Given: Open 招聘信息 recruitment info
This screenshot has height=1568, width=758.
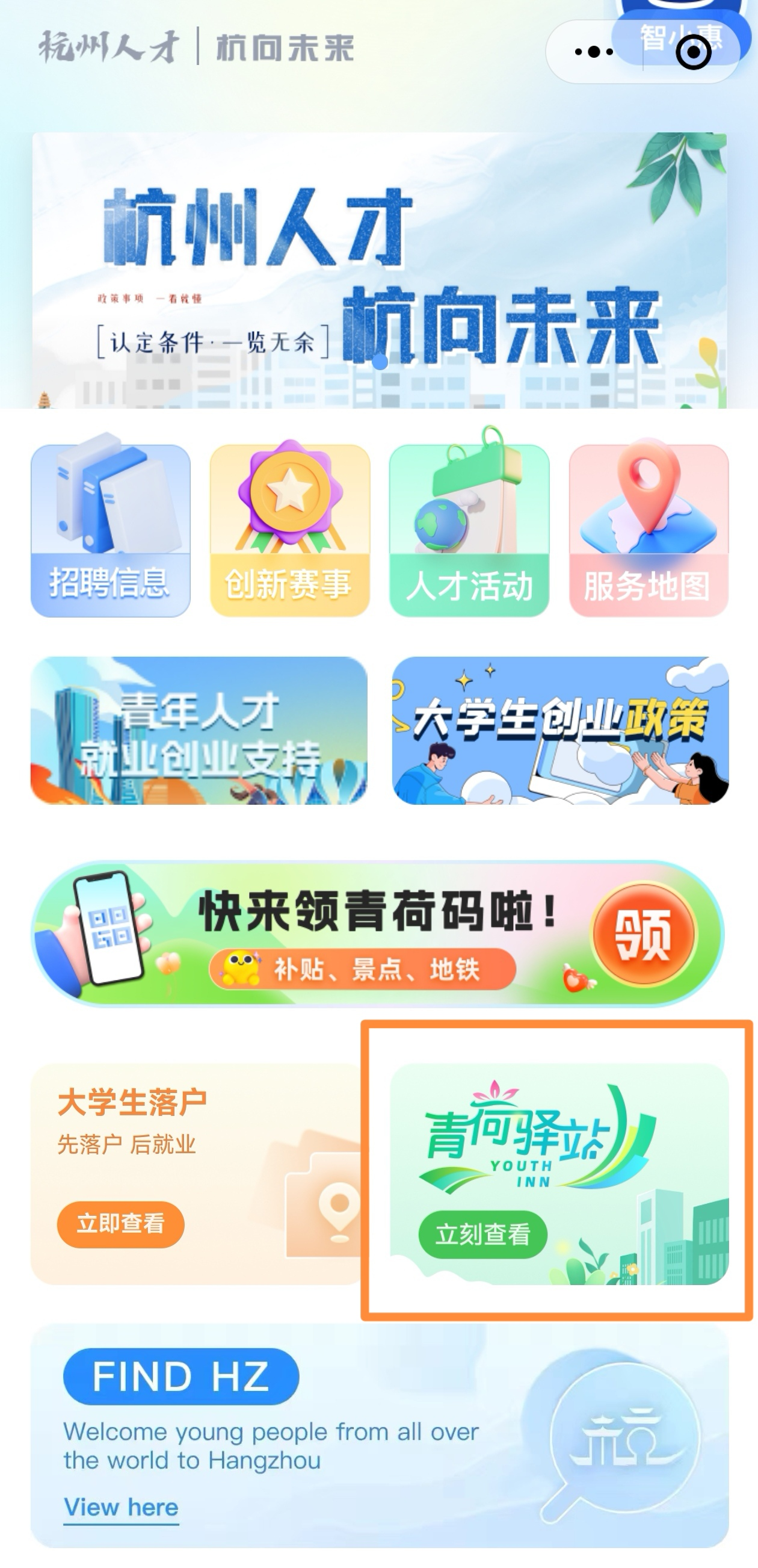Looking at the screenshot, I should tap(110, 530).
